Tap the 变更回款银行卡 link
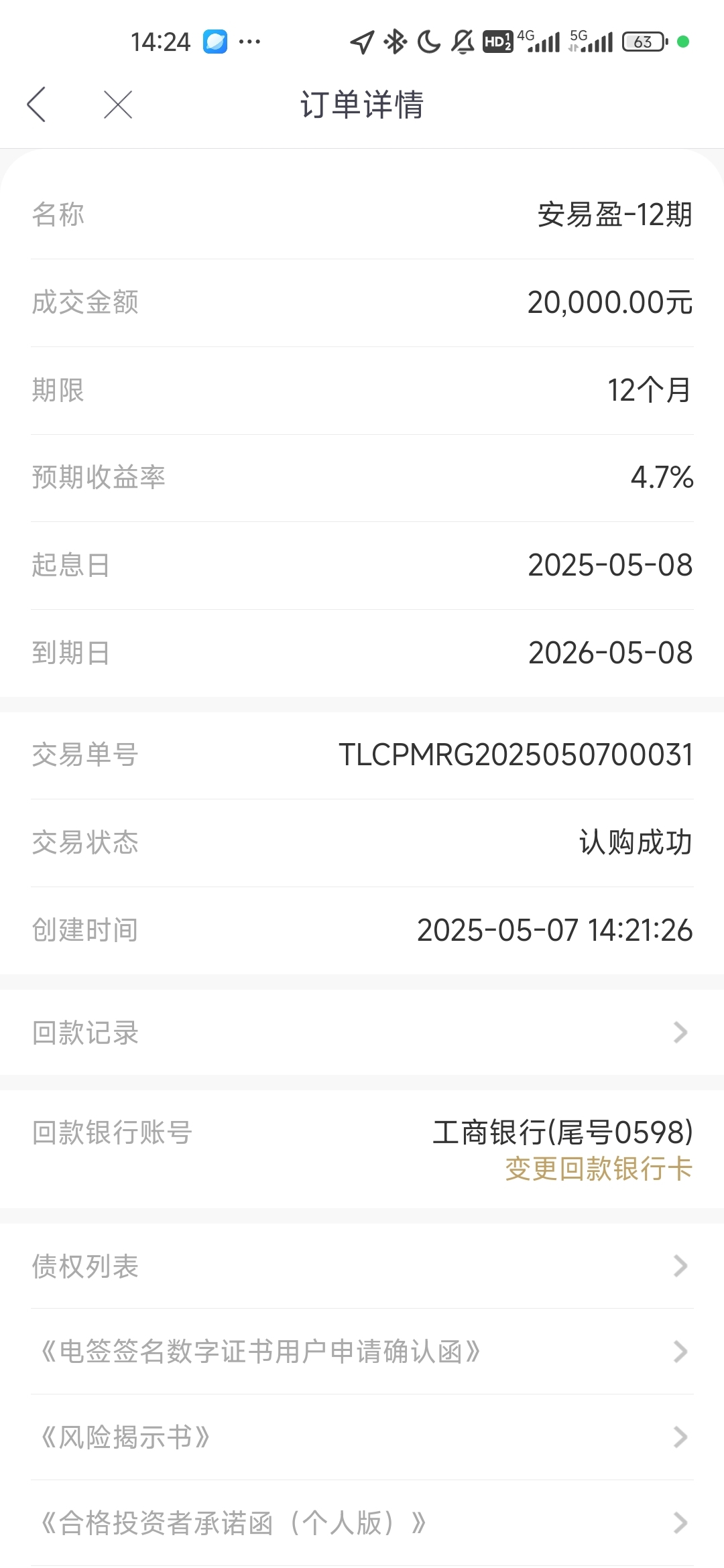Image resolution: width=724 pixels, height=1568 pixels. pyautogui.click(x=599, y=1169)
